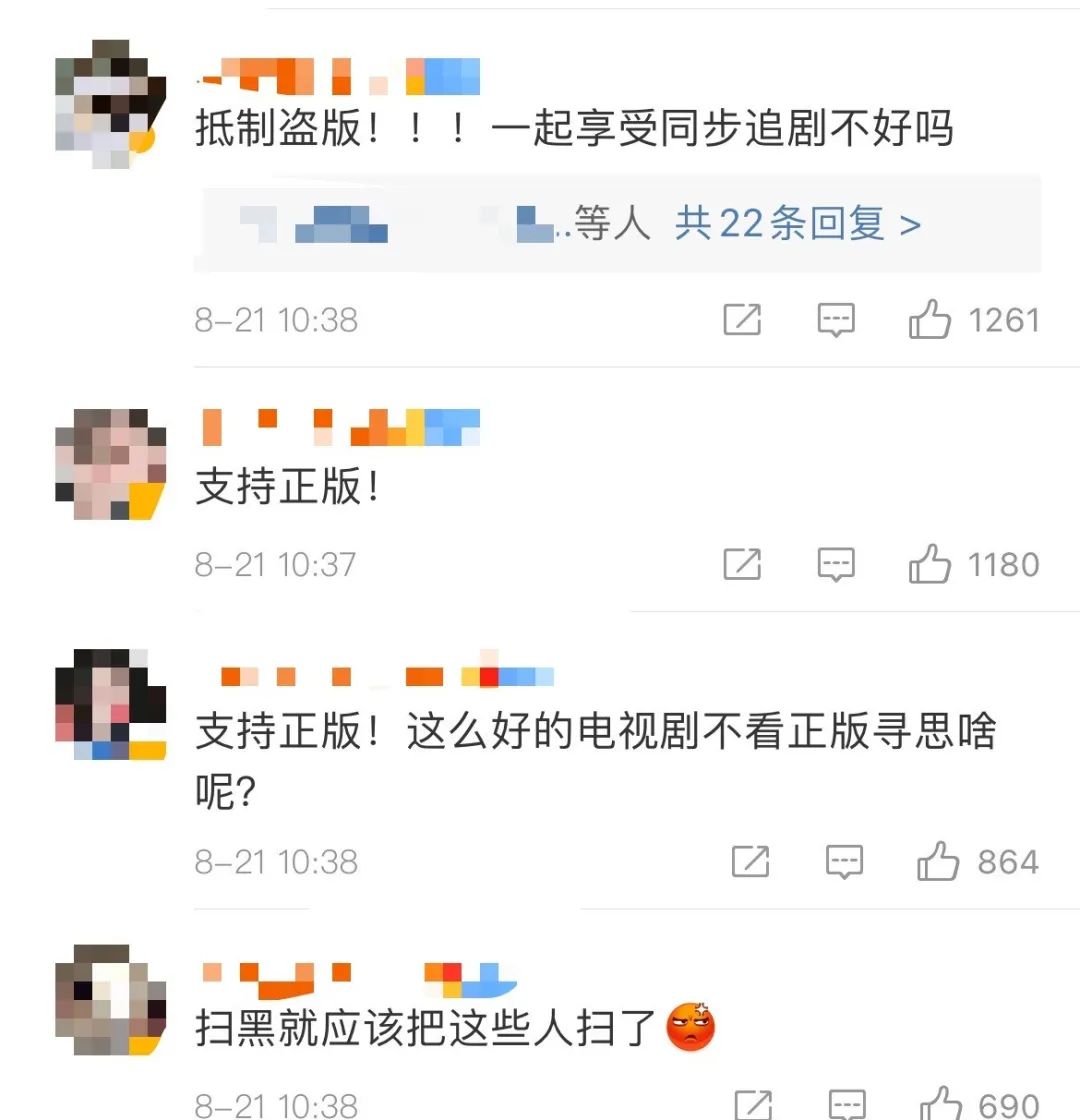
Task: Repost the comment with 1180 likes
Action: tap(742, 565)
